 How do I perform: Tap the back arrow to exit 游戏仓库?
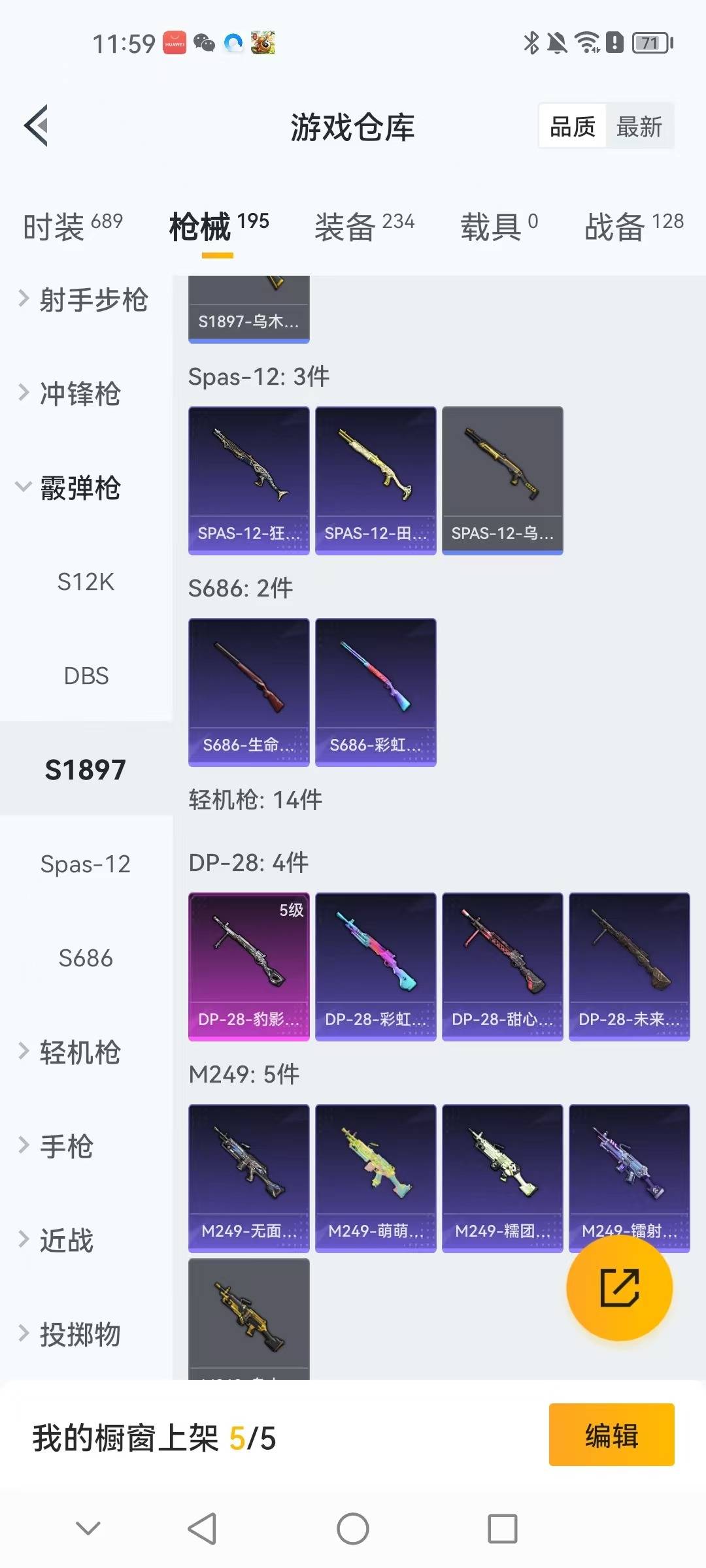coord(37,127)
